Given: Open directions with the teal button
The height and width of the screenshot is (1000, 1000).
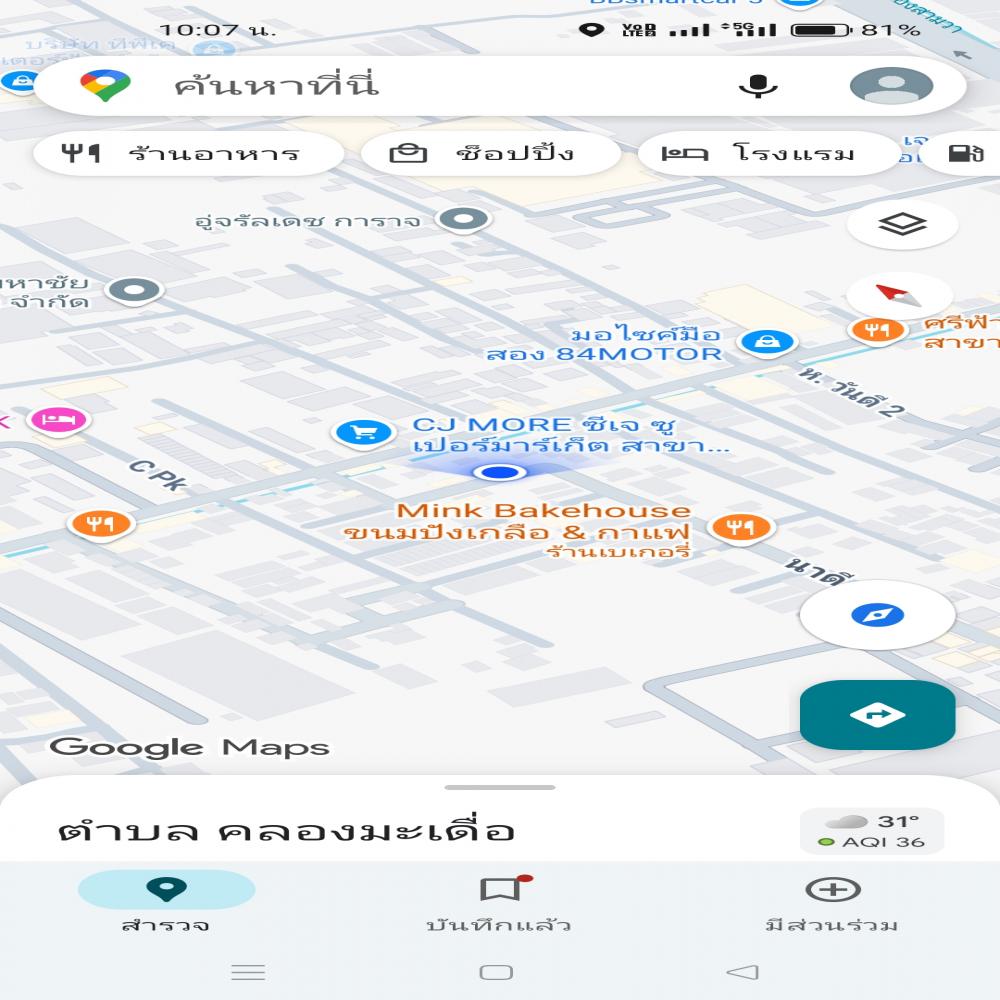Looking at the screenshot, I should (877, 715).
